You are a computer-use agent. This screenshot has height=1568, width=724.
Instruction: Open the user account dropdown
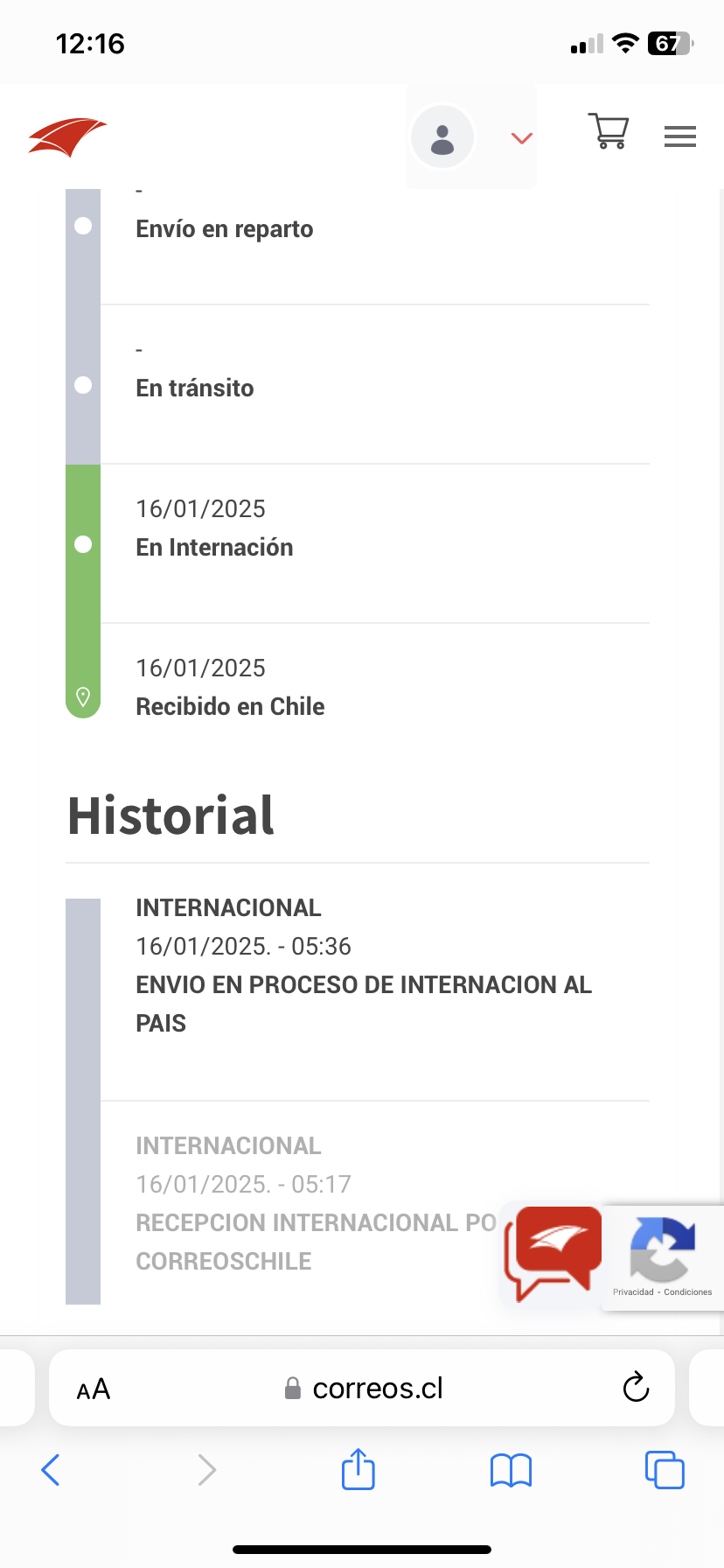tap(471, 137)
